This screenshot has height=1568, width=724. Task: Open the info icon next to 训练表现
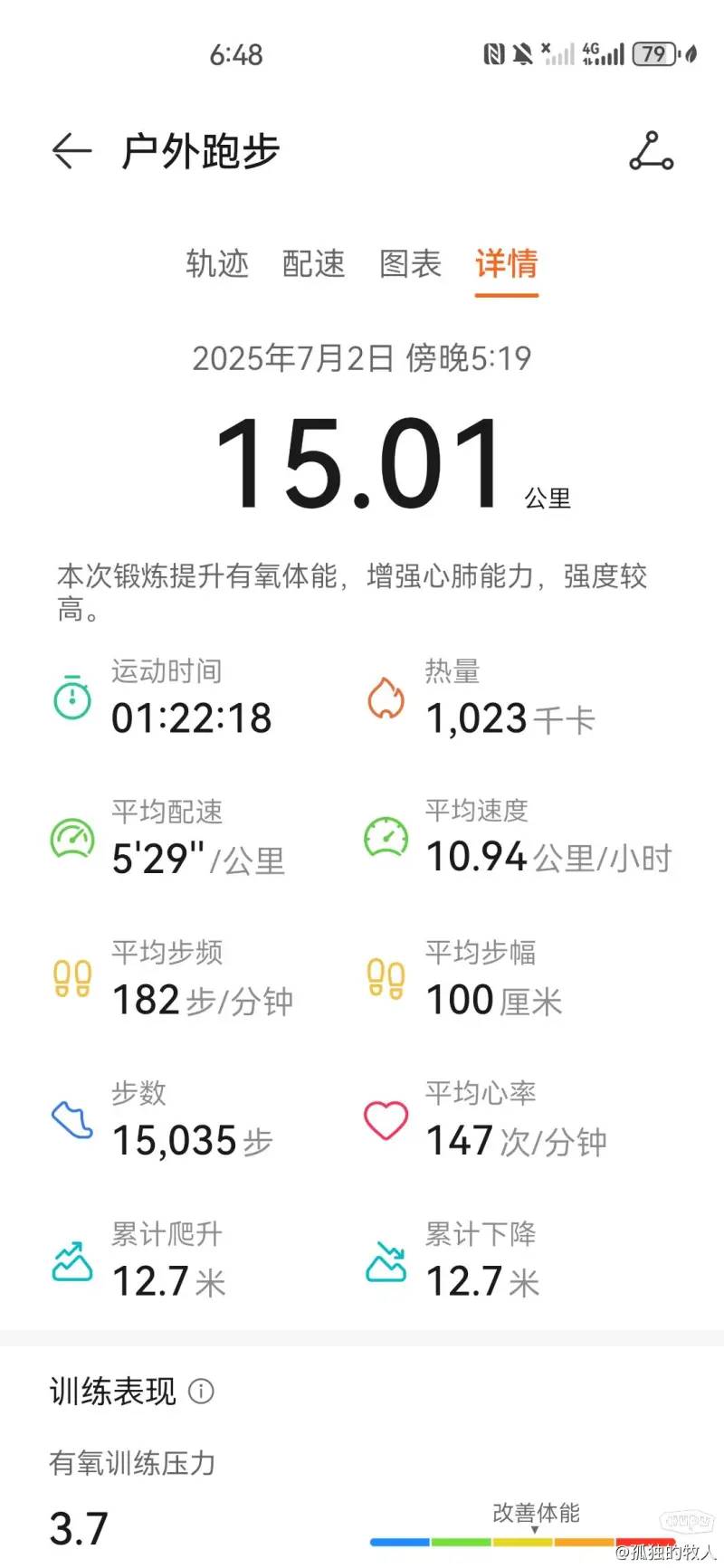click(x=201, y=1391)
